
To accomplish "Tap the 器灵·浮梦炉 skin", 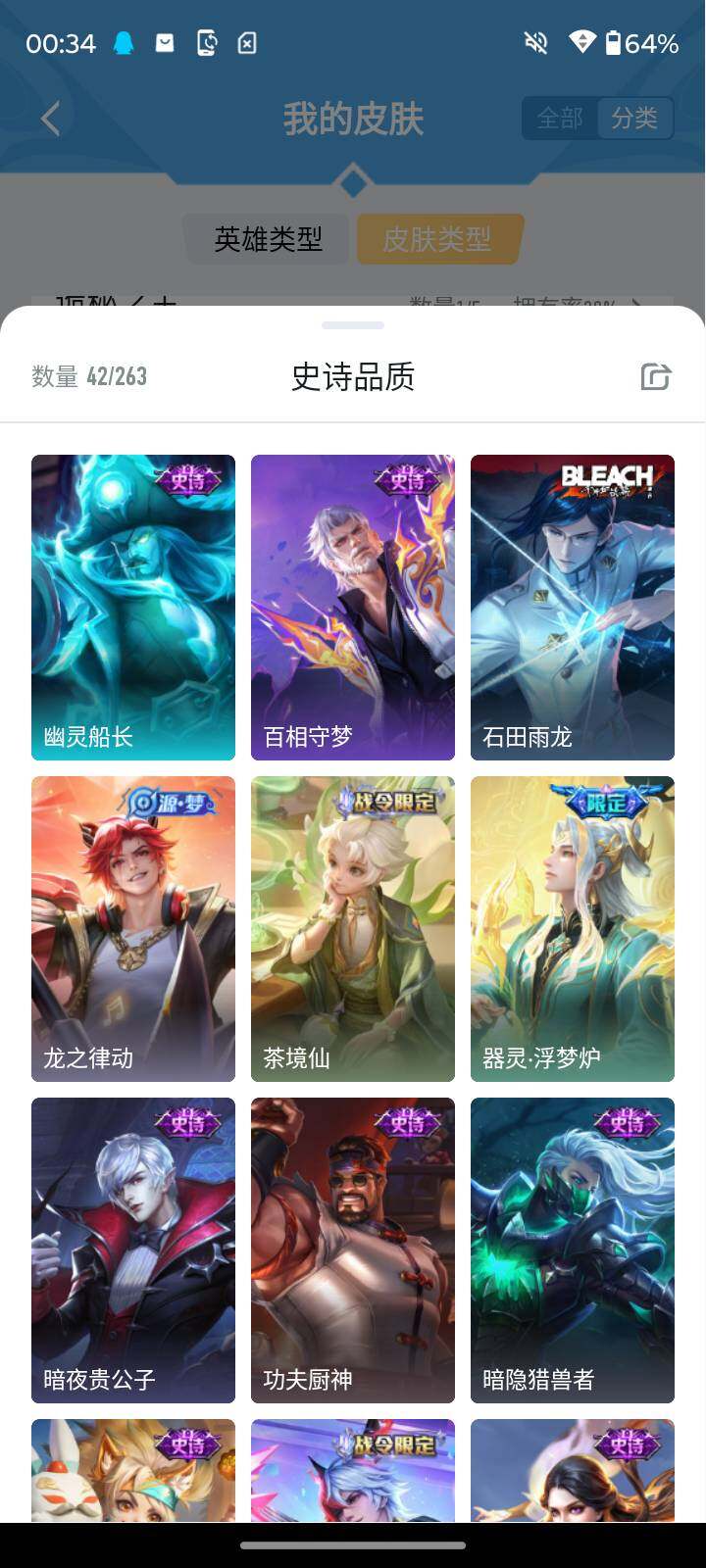I will tap(573, 928).
